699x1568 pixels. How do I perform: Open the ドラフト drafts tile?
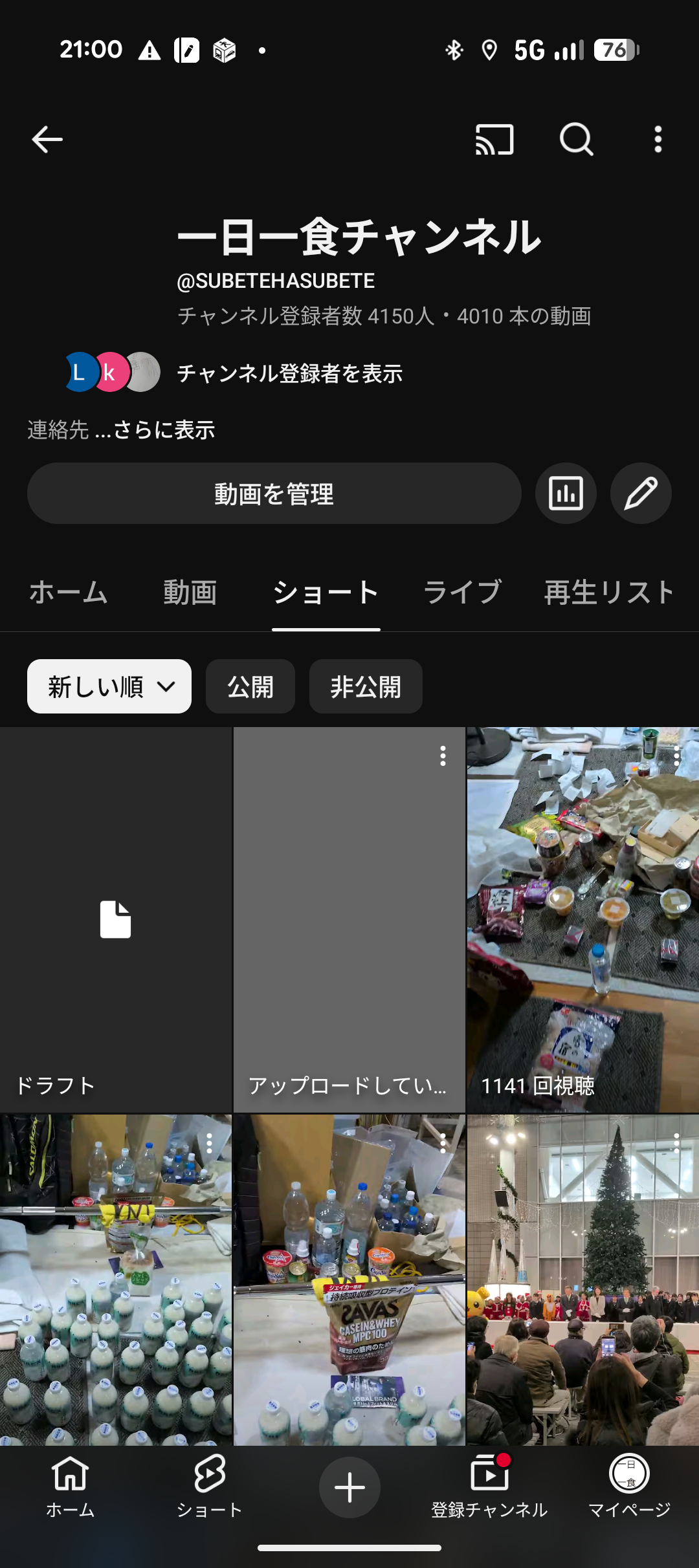[116, 919]
